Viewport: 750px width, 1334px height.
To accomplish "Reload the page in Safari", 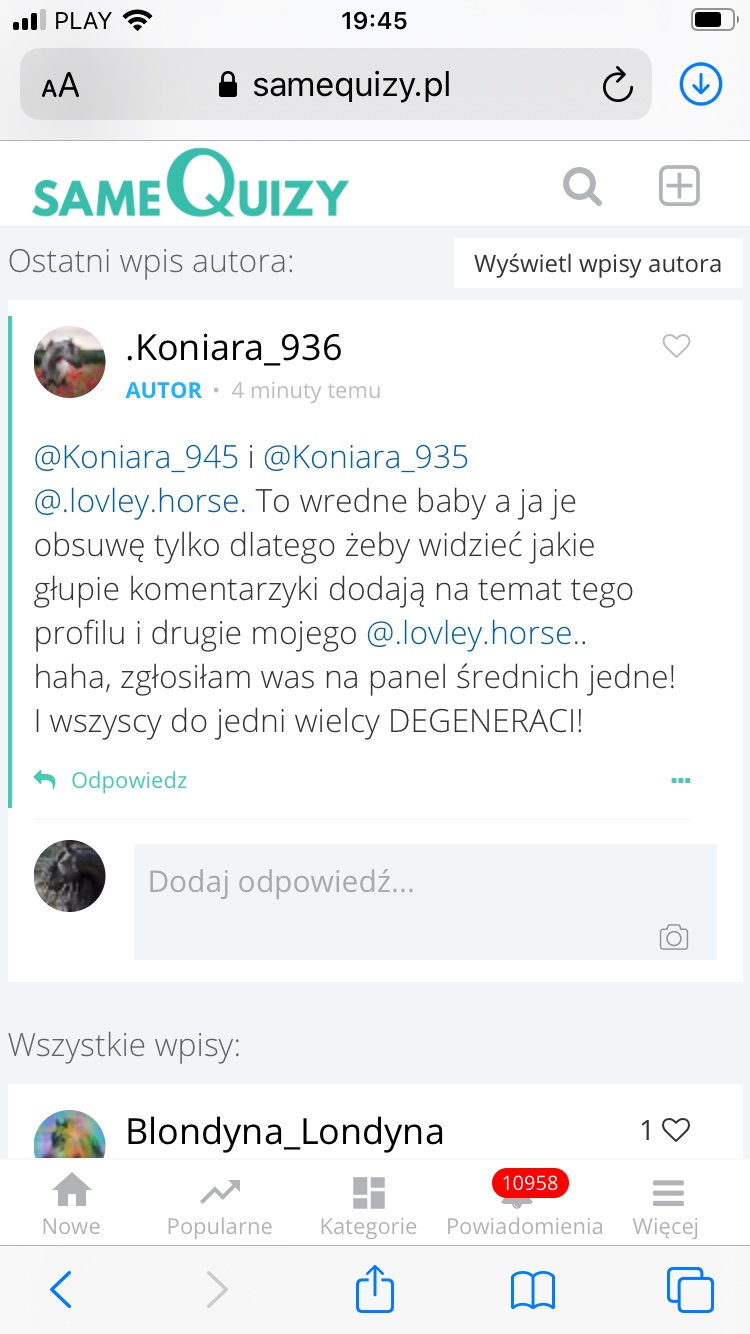I will click(617, 85).
